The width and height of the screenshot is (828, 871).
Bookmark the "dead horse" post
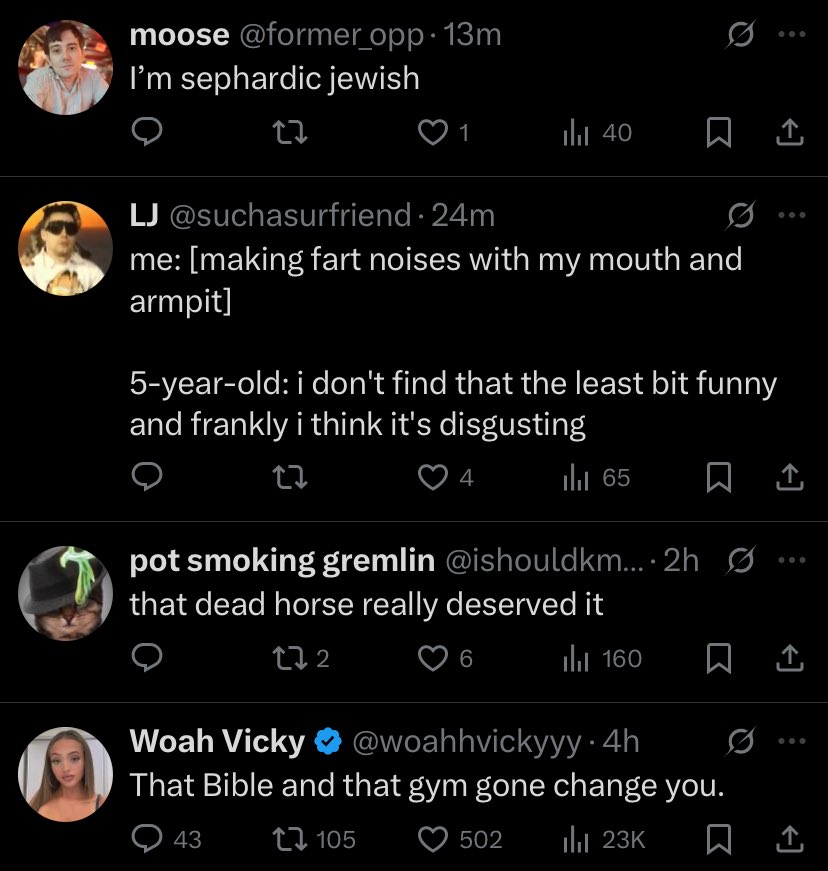[717, 659]
